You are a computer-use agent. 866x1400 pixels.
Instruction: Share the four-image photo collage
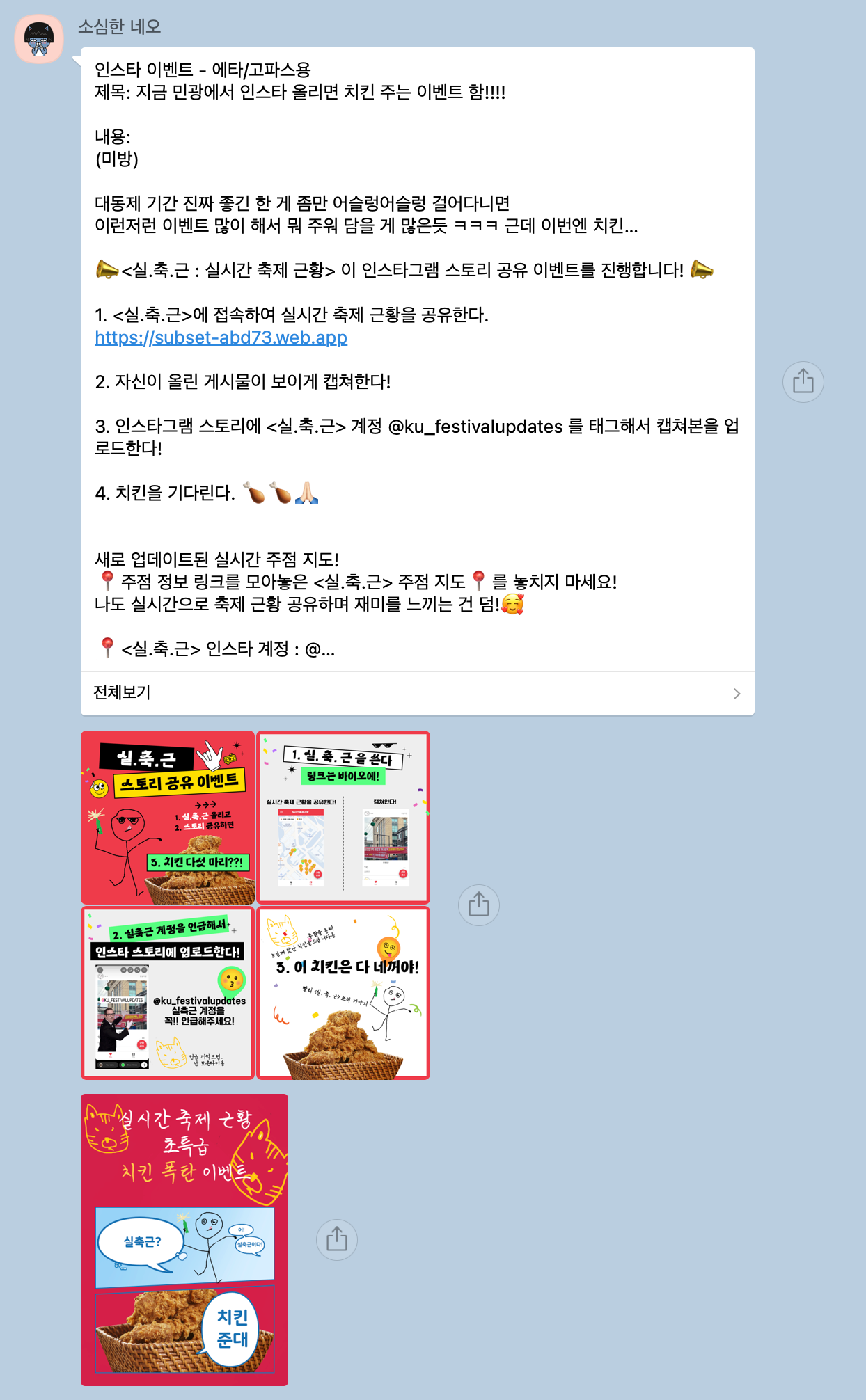tap(479, 905)
